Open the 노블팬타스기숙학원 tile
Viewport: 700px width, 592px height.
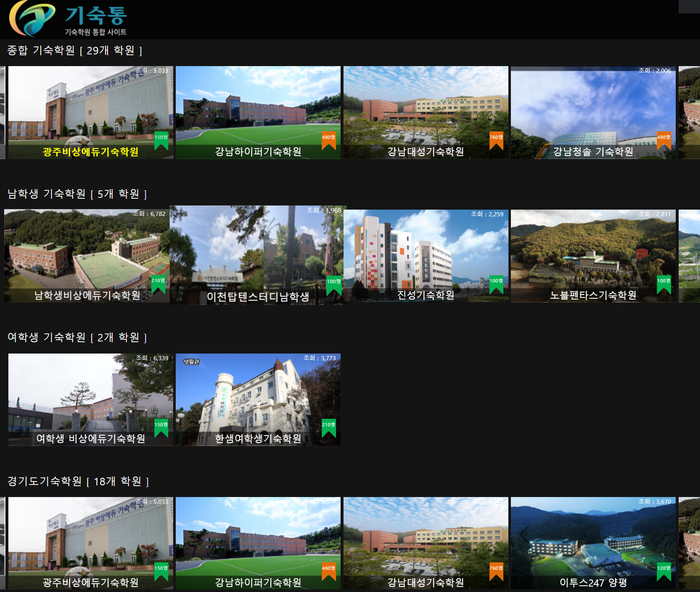pos(593,254)
